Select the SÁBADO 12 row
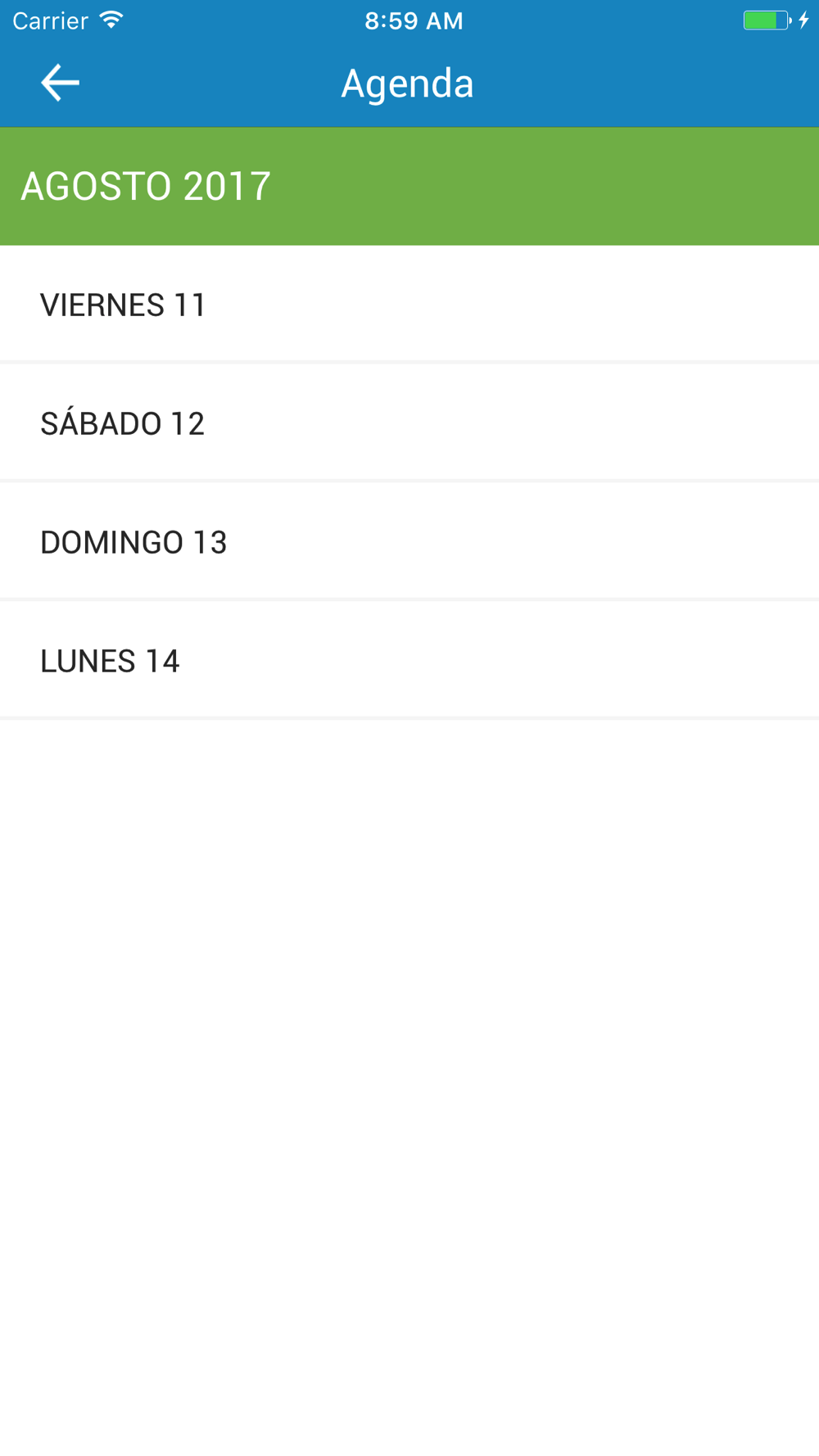The image size is (819, 1456). coord(409,423)
